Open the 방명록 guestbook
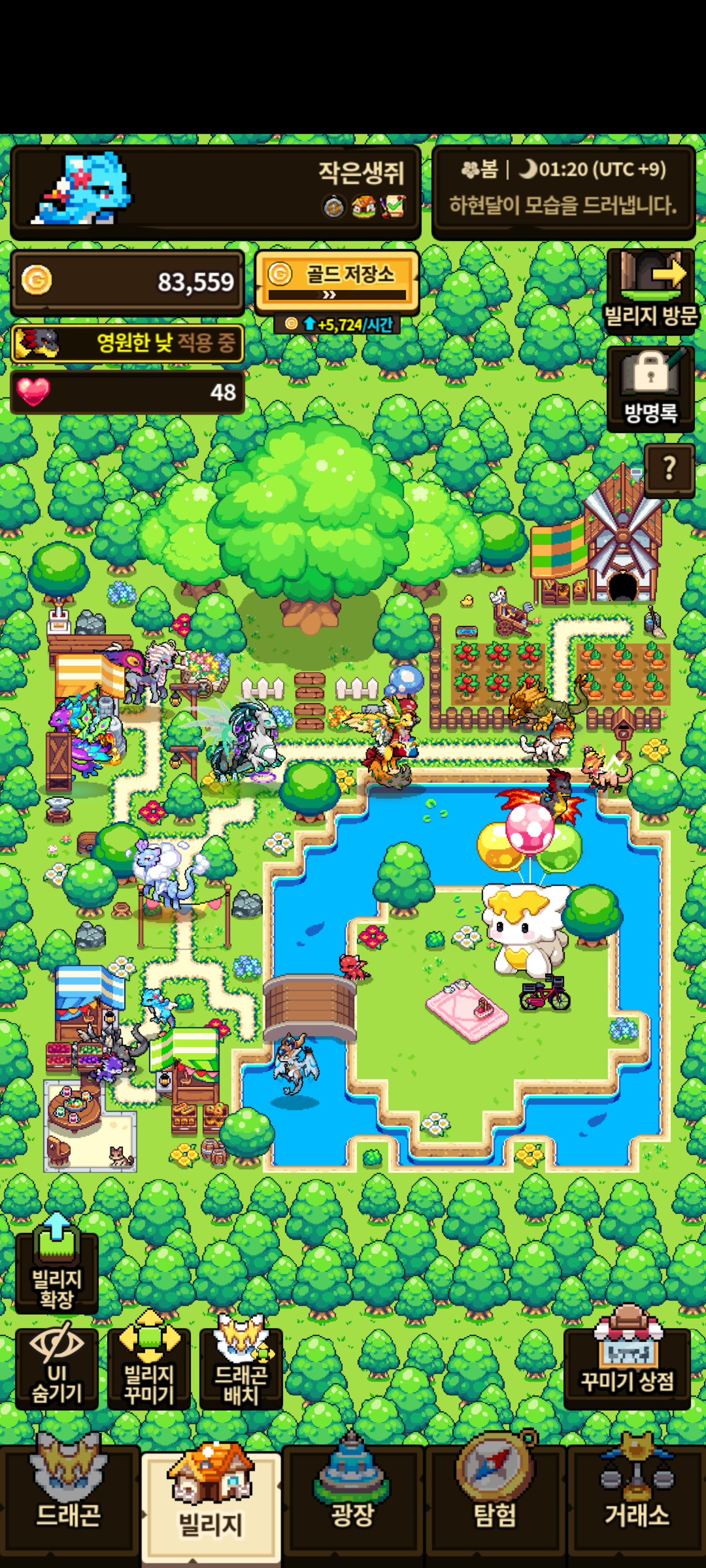Screen dimensions: 706x1568 [651, 389]
